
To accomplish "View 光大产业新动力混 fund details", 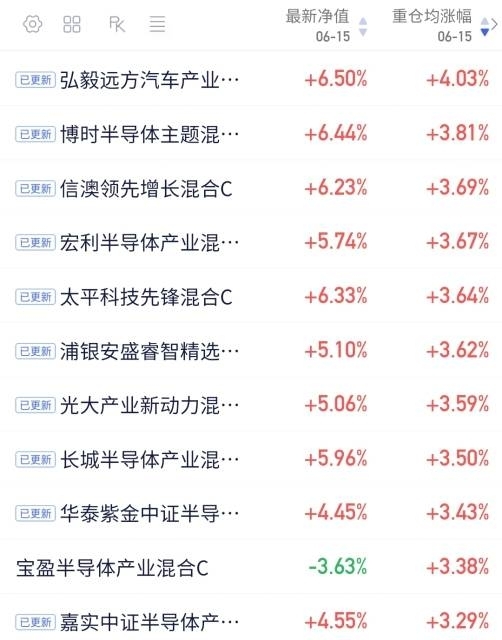I will click(251, 404).
